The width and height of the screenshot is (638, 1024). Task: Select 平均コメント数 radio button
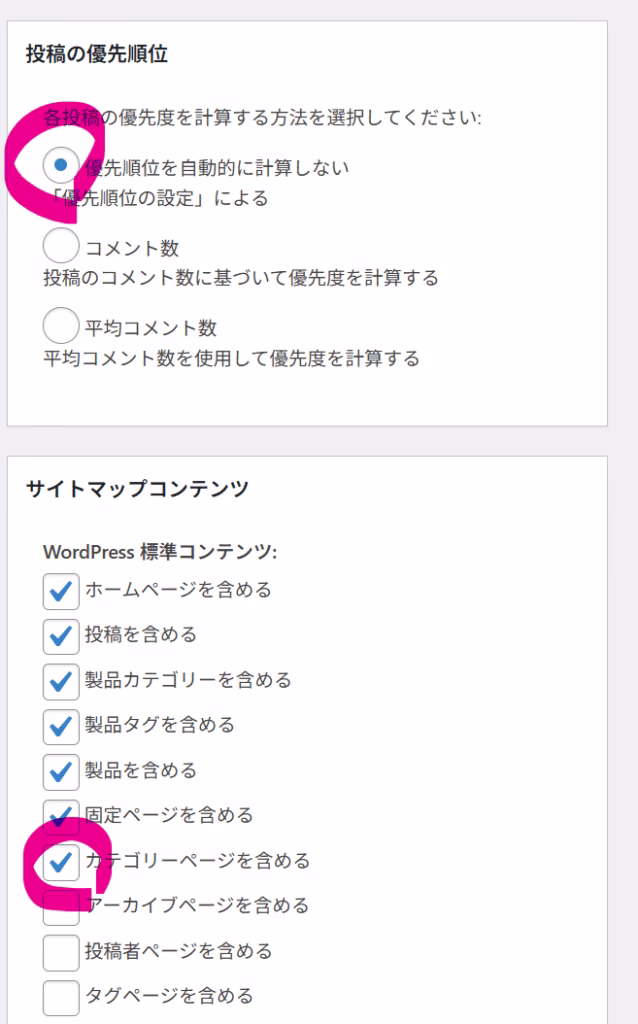(x=61, y=327)
